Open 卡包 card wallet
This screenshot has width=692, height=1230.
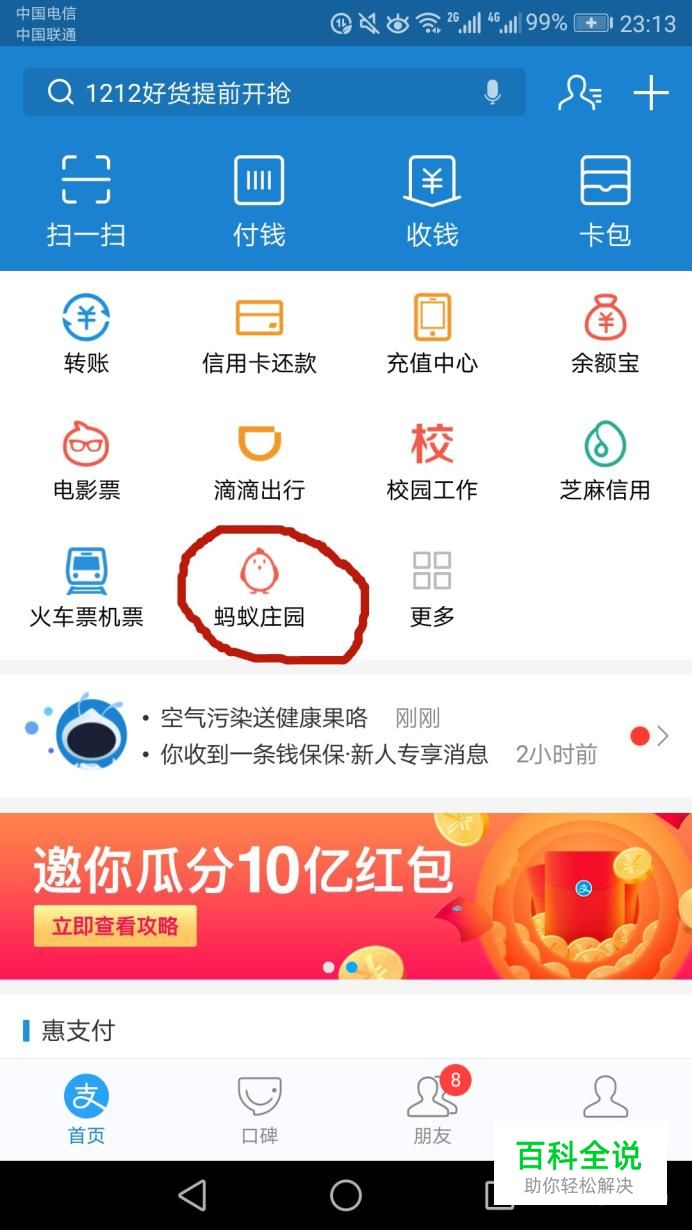pyautogui.click(x=605, y=201)
